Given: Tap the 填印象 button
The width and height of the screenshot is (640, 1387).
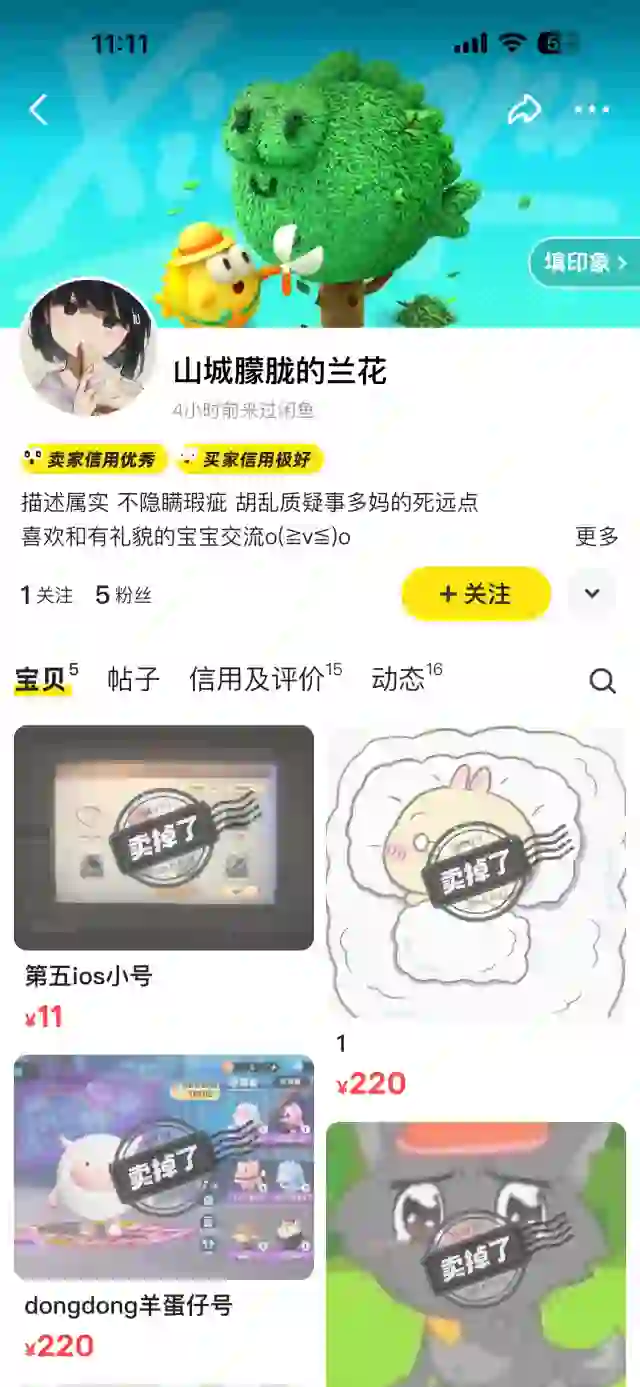Looking at the screenshot, I should (x=585, y=263).
